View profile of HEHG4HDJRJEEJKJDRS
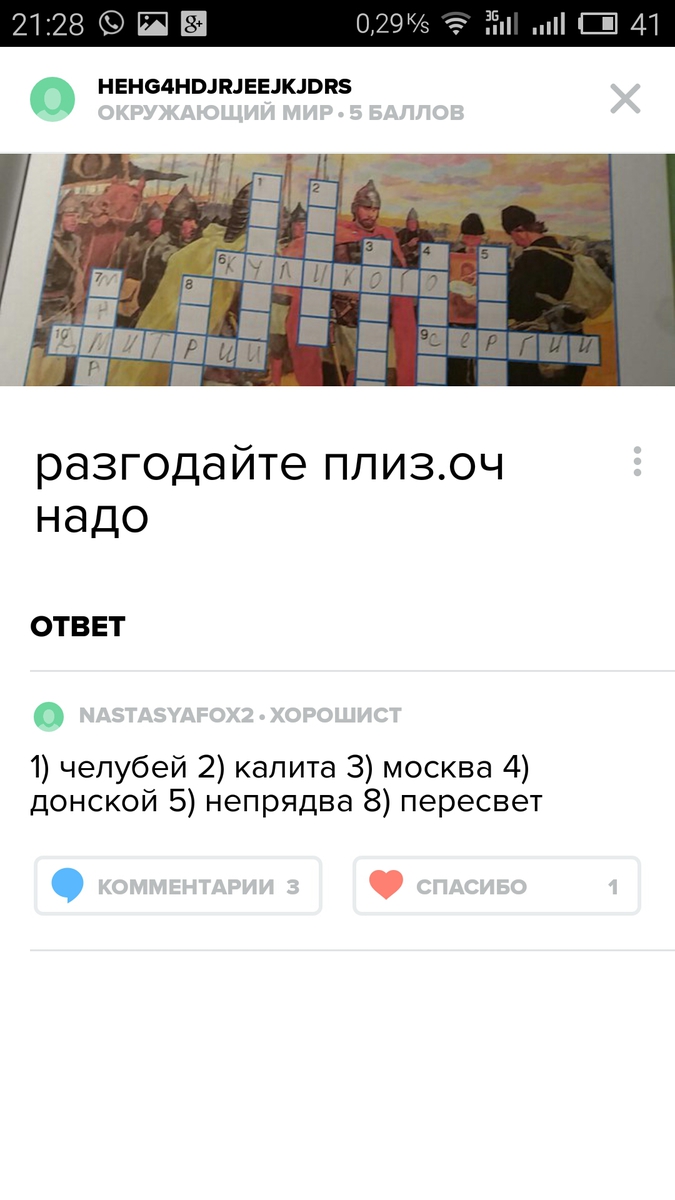The image size is (675, 1200). pos(224,87)
